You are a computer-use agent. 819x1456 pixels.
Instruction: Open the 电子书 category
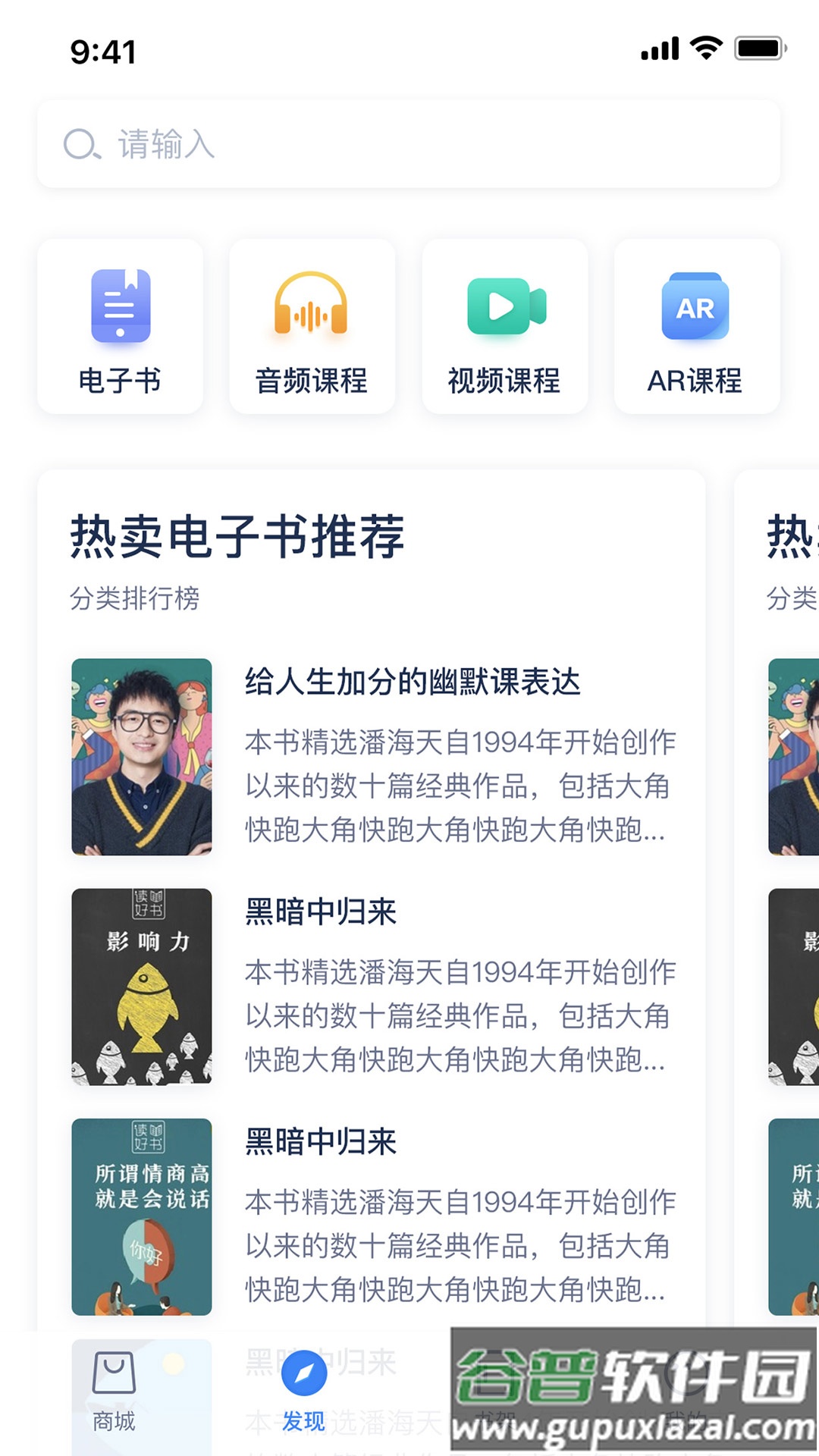pyautogui.click(x=120, y=327)
